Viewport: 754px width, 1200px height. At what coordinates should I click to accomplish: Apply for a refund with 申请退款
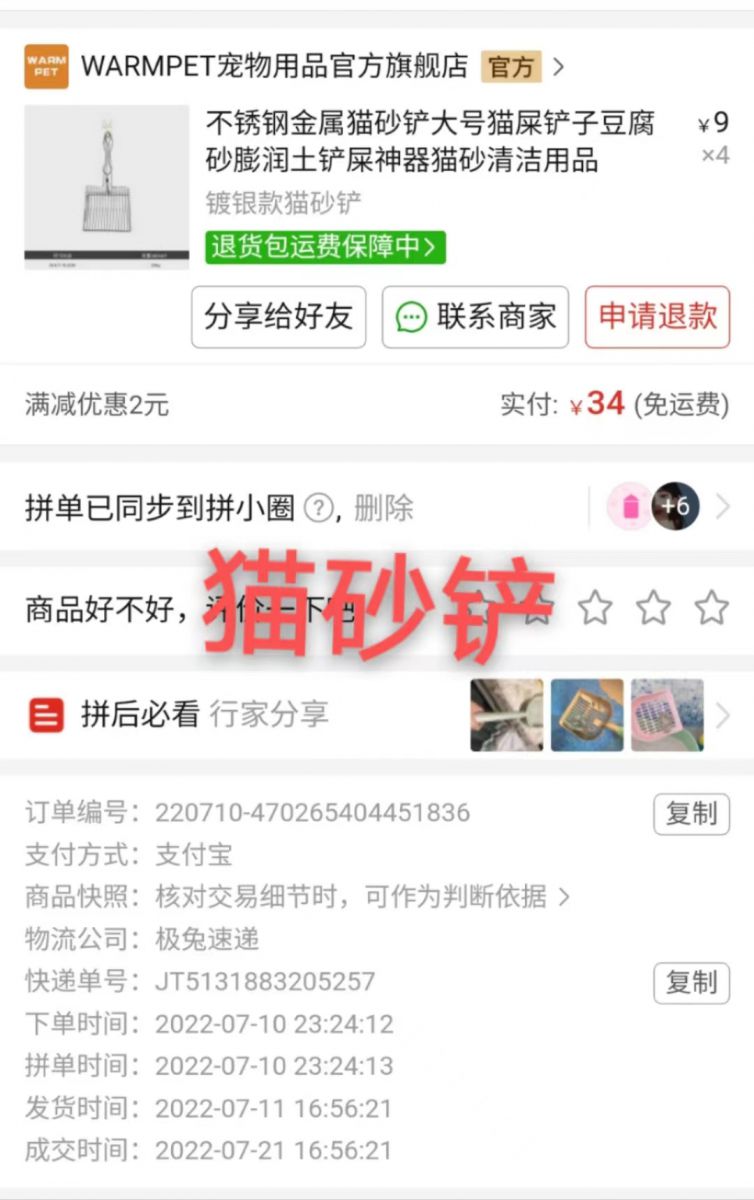click(x=657, y=317)
